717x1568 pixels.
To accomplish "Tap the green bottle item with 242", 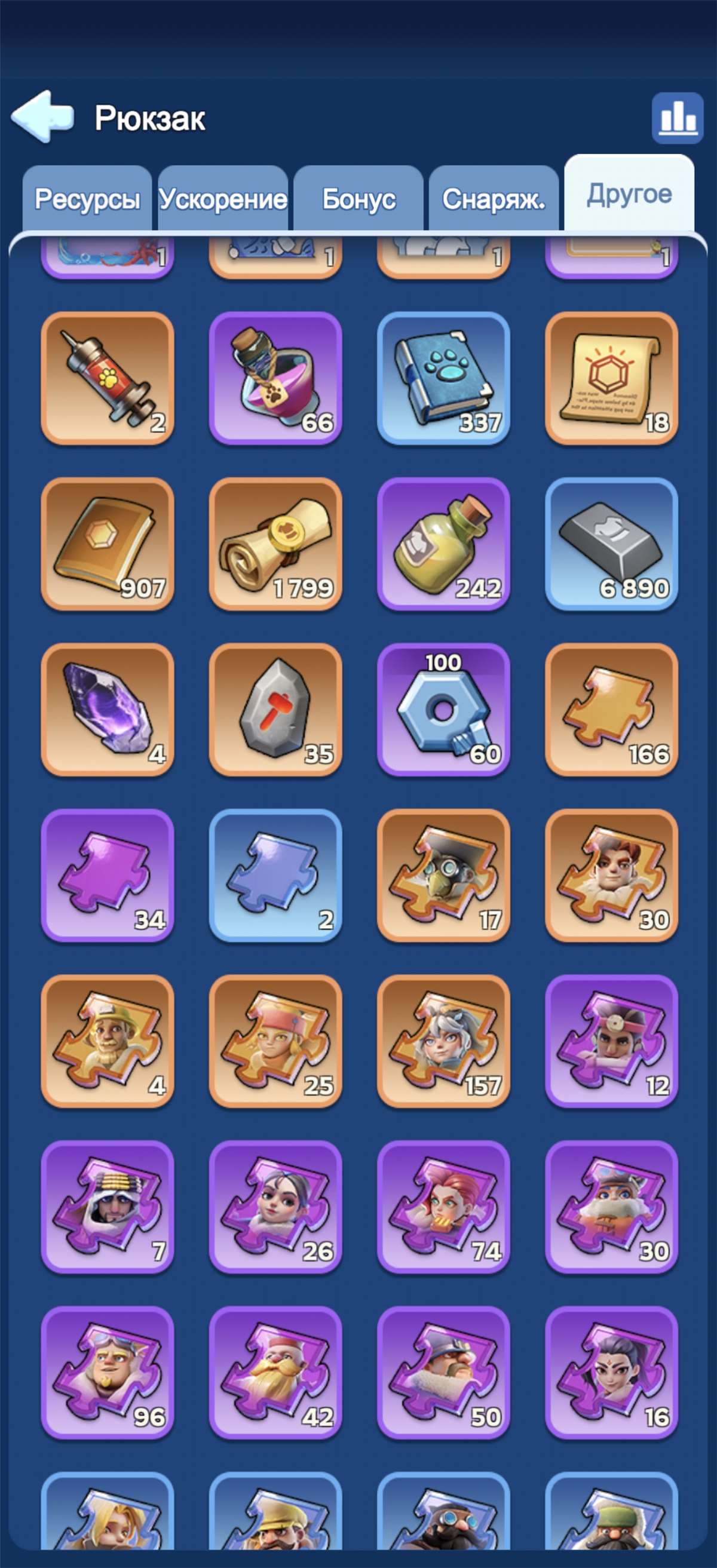I will (443, 544).
